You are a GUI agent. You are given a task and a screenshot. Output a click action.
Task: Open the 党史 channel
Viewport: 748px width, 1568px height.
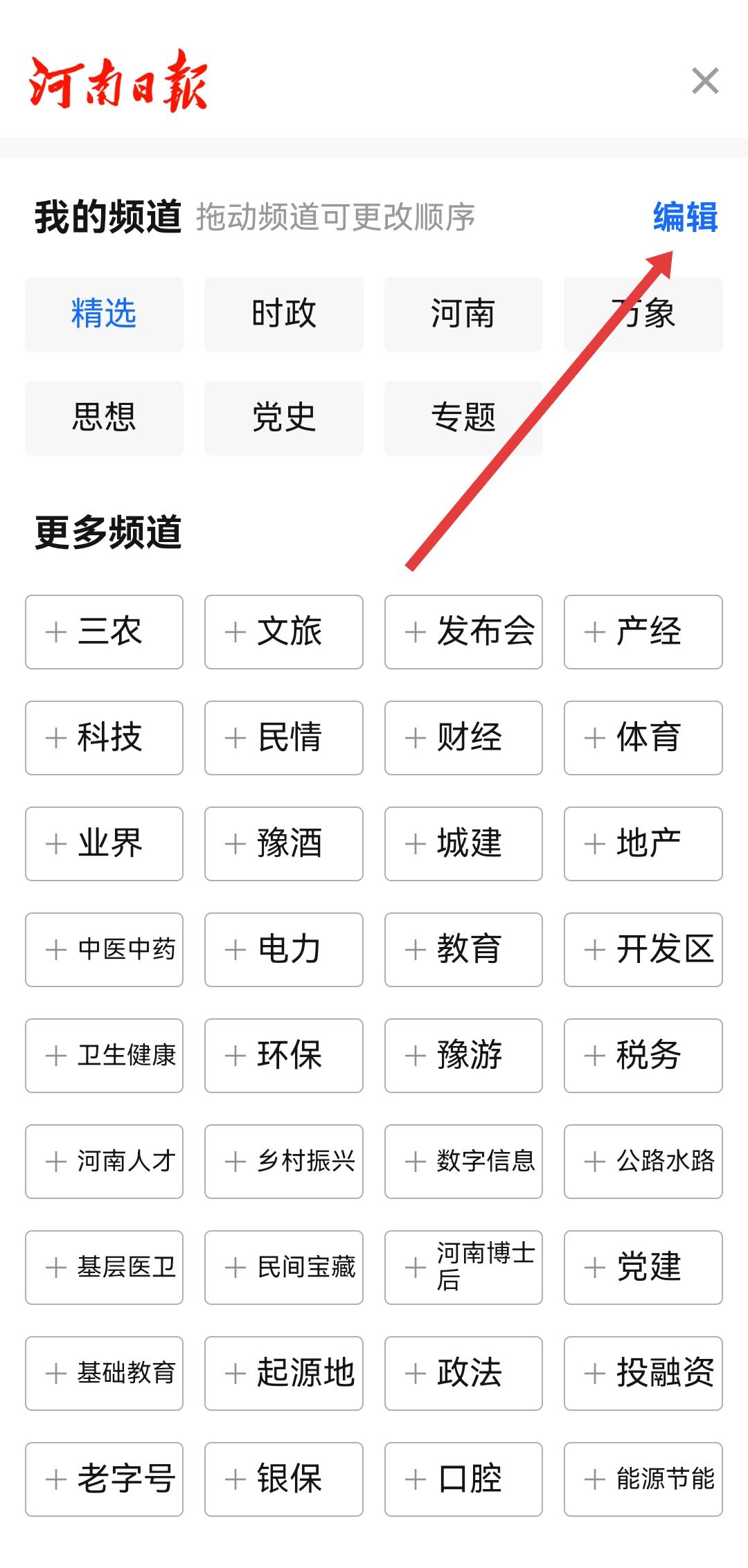pyautogui.click(x=283, y=417)
